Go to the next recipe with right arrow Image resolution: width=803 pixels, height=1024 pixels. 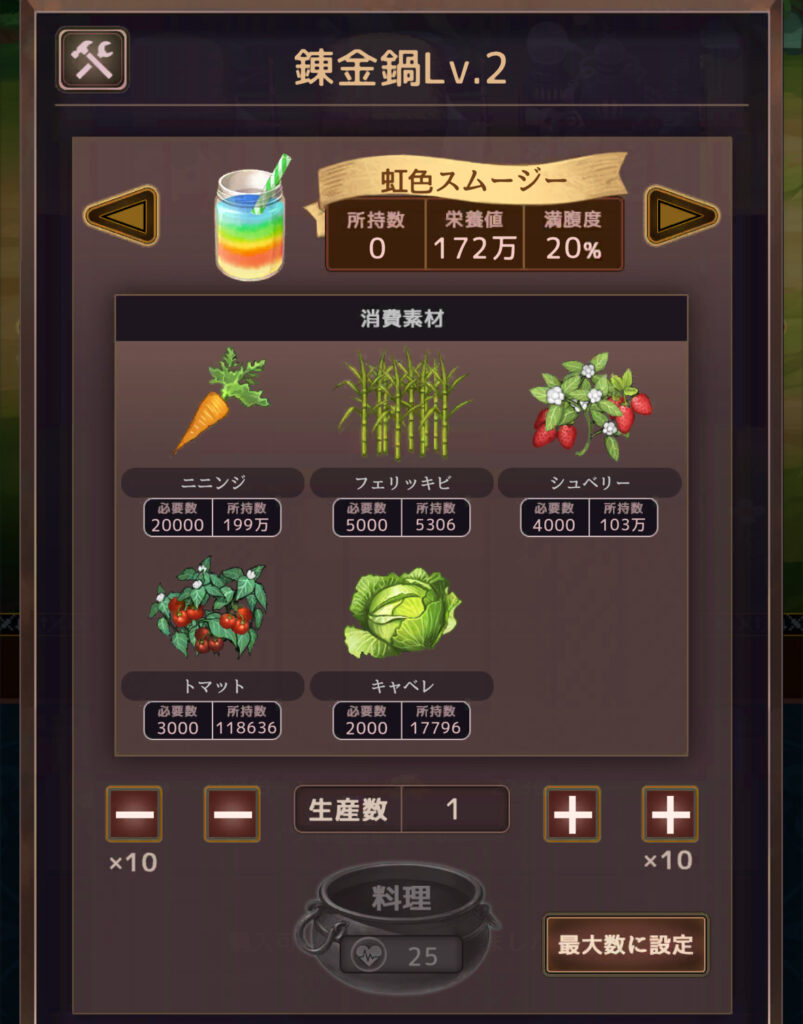pos(681,215)
